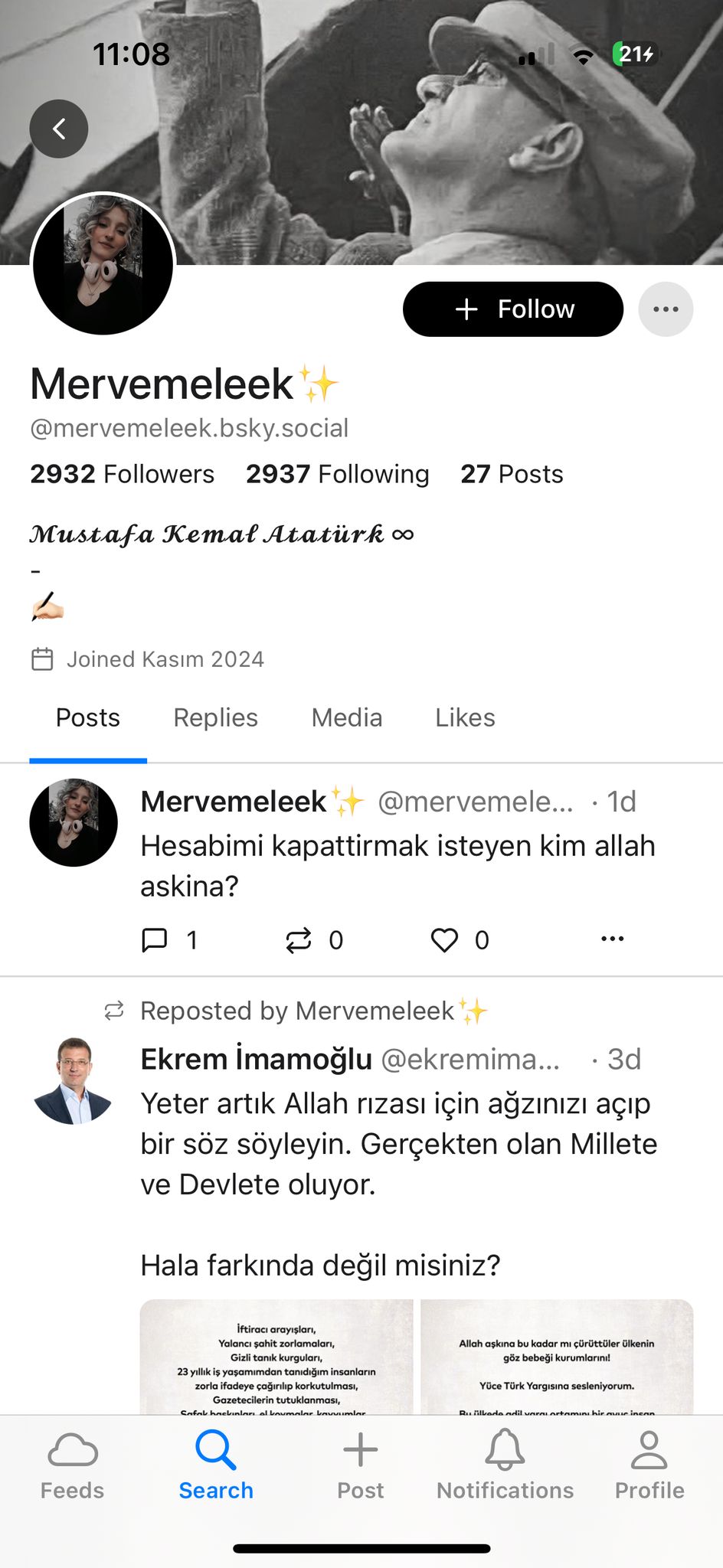The height and width of the screenshot is (1568, 723).
Task: Switch to the Media tab
Action: click(346, 717)
